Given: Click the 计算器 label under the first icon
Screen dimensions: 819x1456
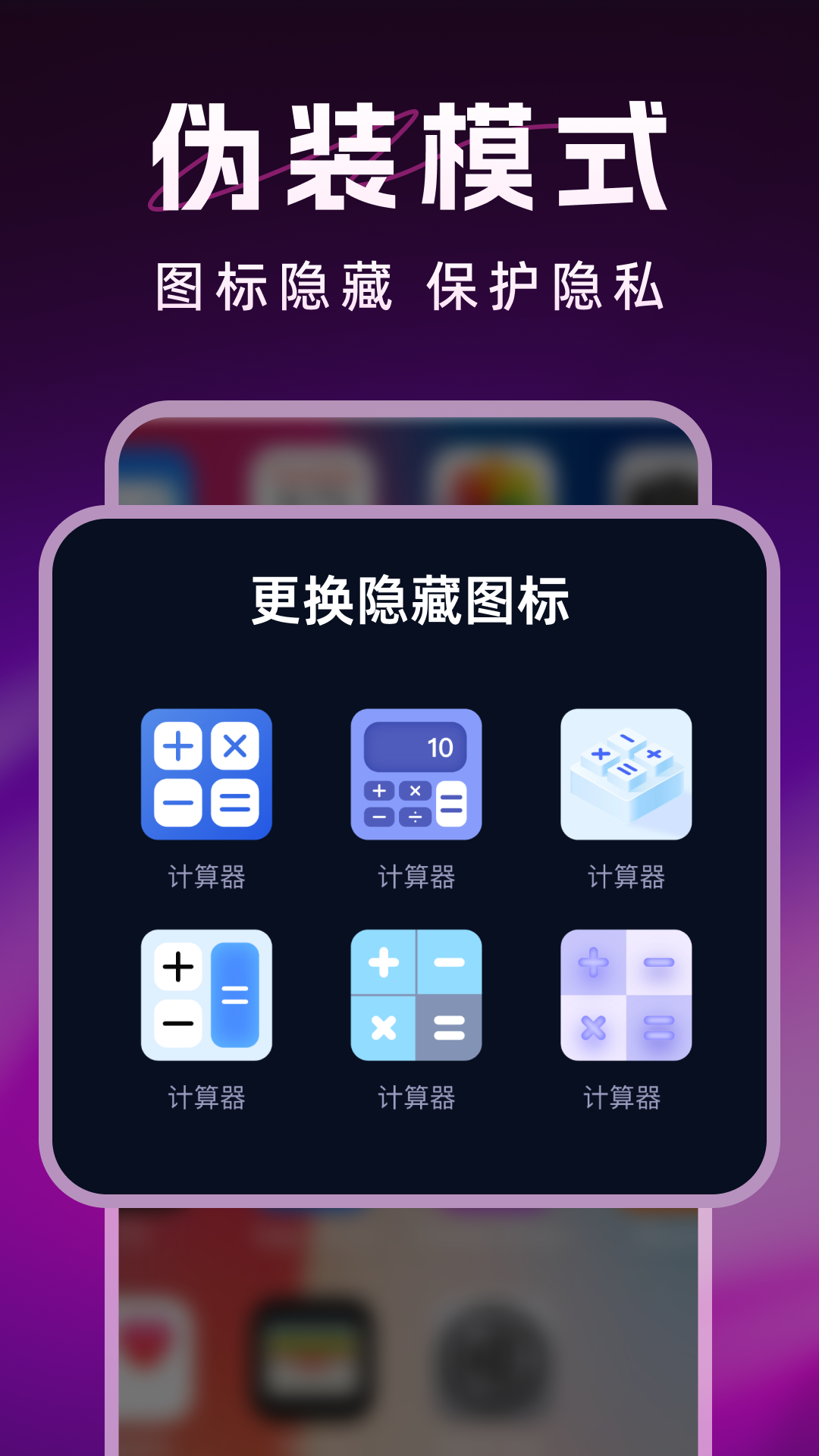Looking at the screenshot, I should tap(206, 877).
